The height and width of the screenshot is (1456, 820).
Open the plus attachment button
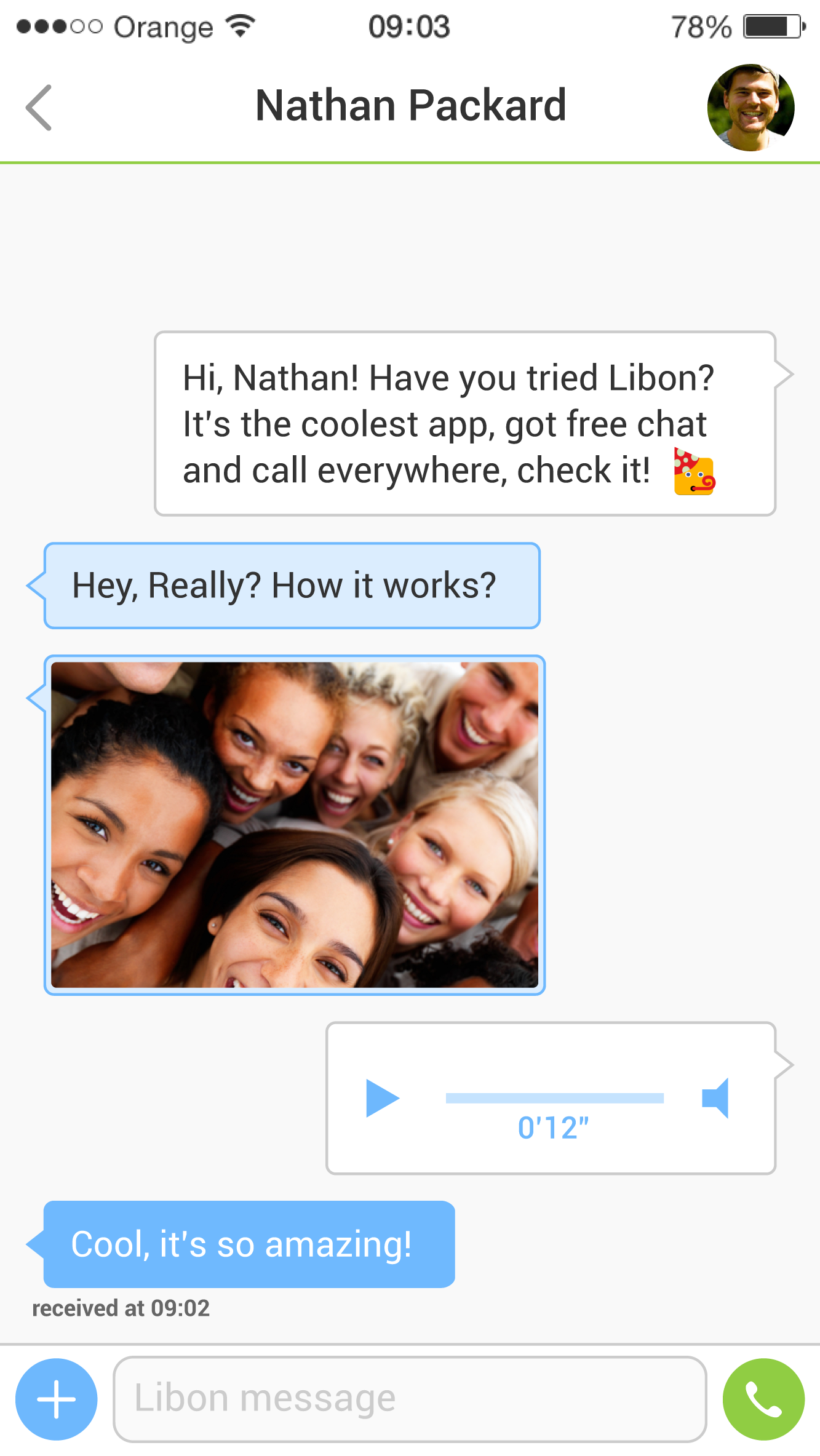(56, 1399)
